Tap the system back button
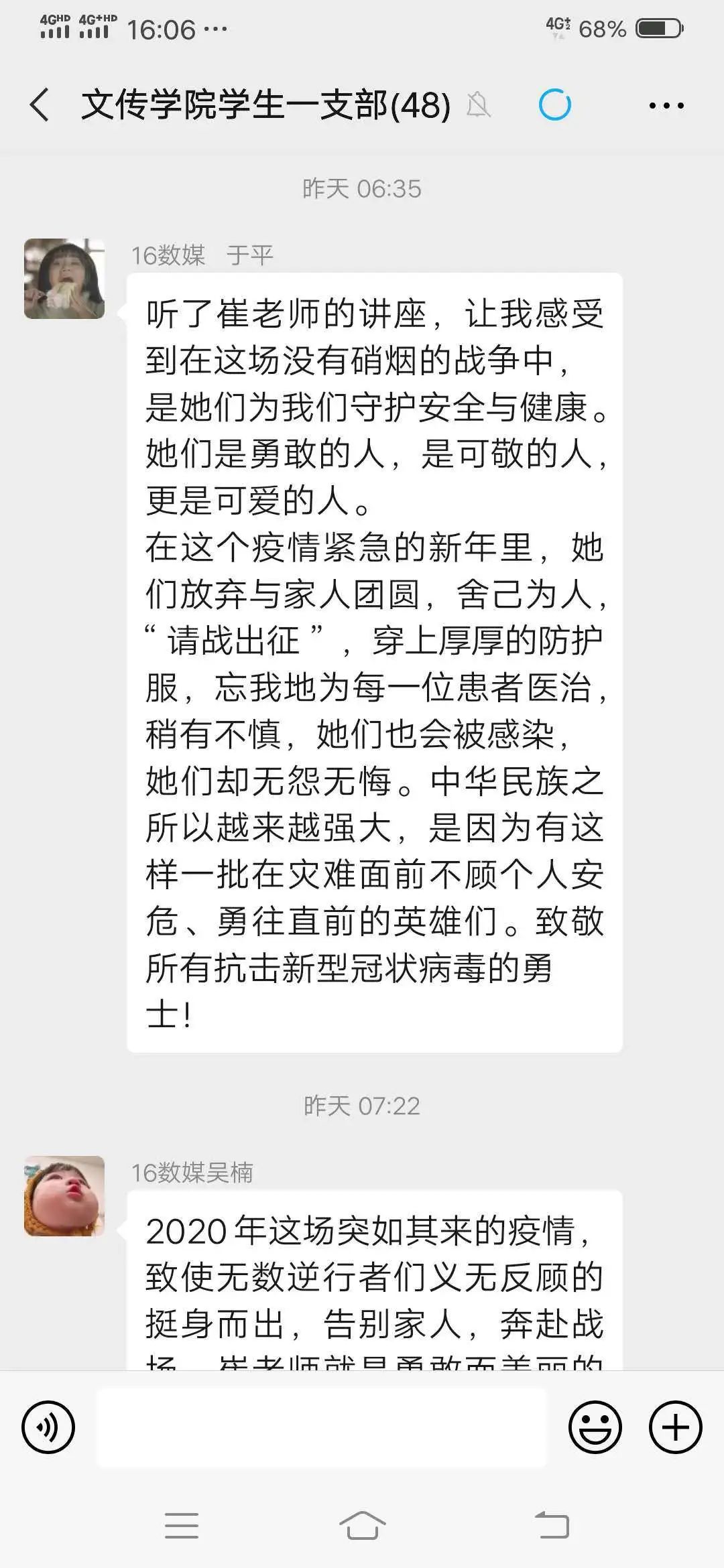Viewport: 724px width, 1568px height. 552,1526
